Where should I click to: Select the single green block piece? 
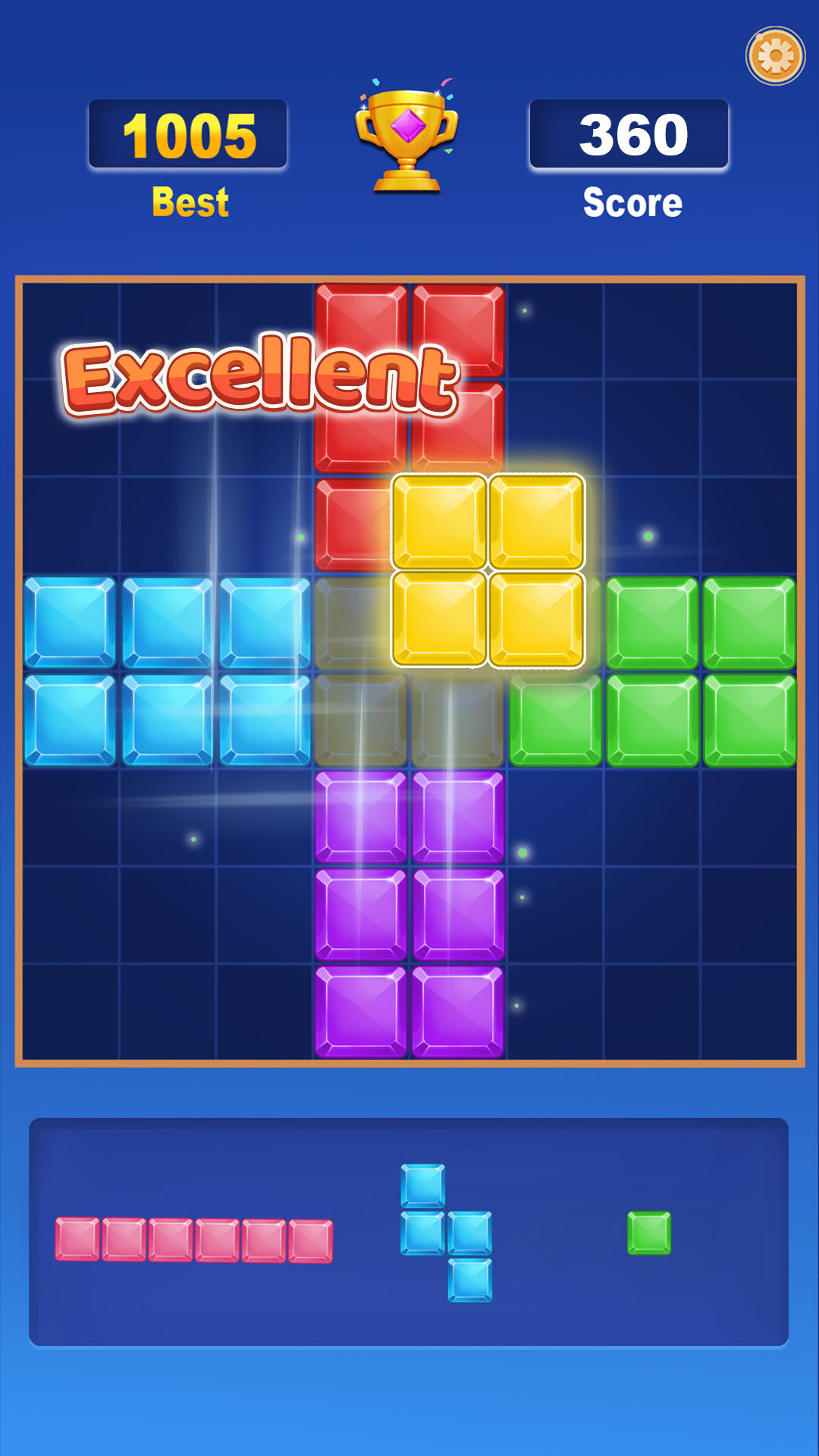tap(649, 1233)
